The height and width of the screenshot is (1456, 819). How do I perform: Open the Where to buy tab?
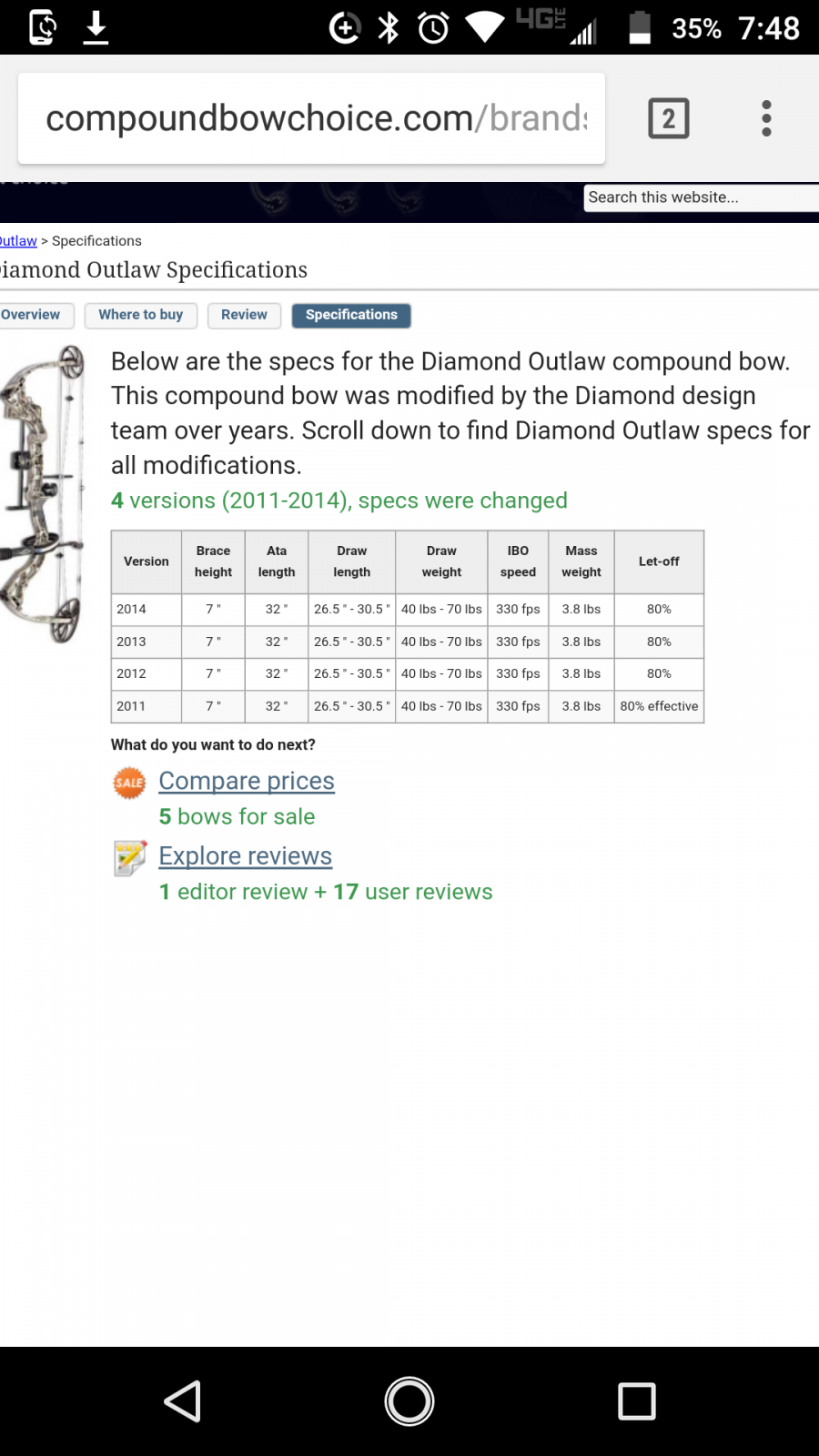point(141,315)
